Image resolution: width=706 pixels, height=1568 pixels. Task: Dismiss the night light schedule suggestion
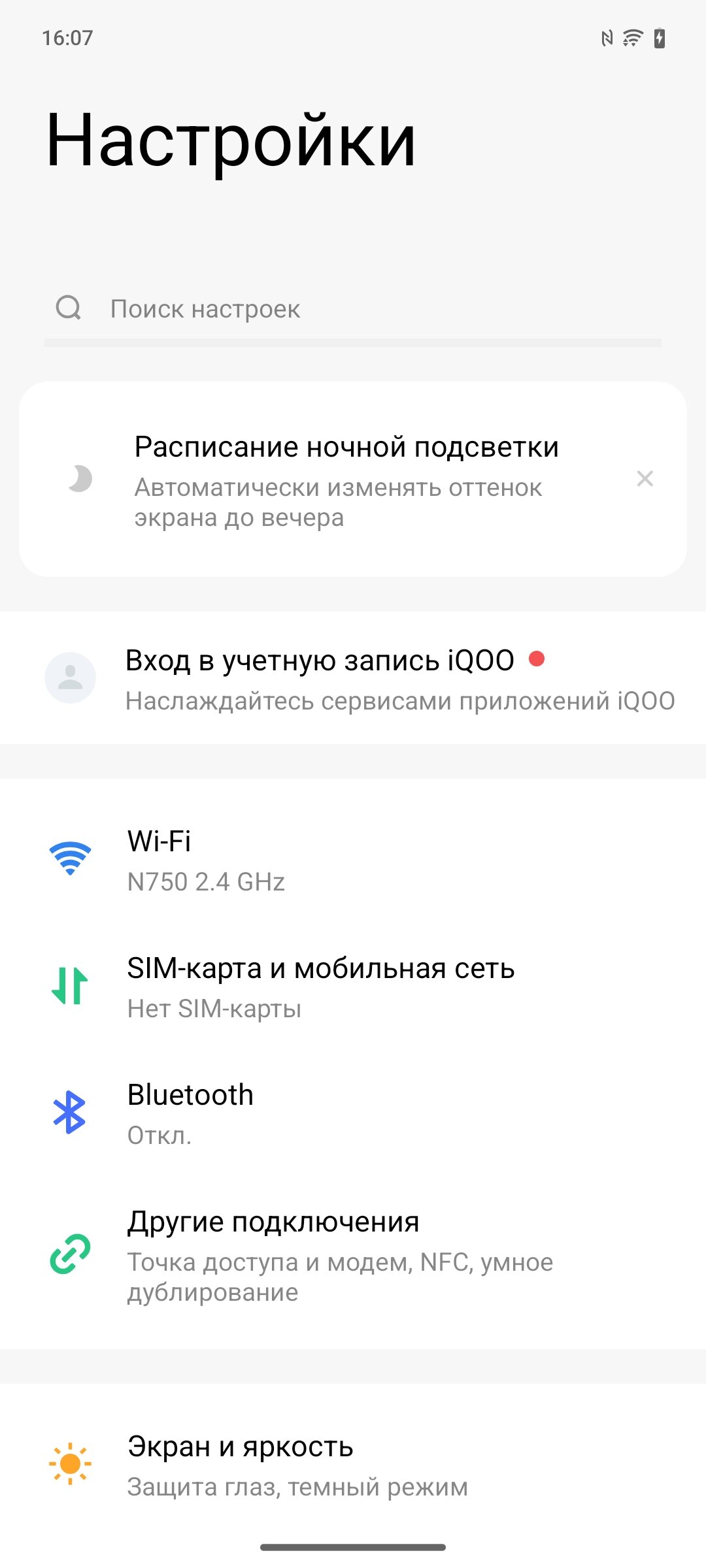click(x=645, y=479)
